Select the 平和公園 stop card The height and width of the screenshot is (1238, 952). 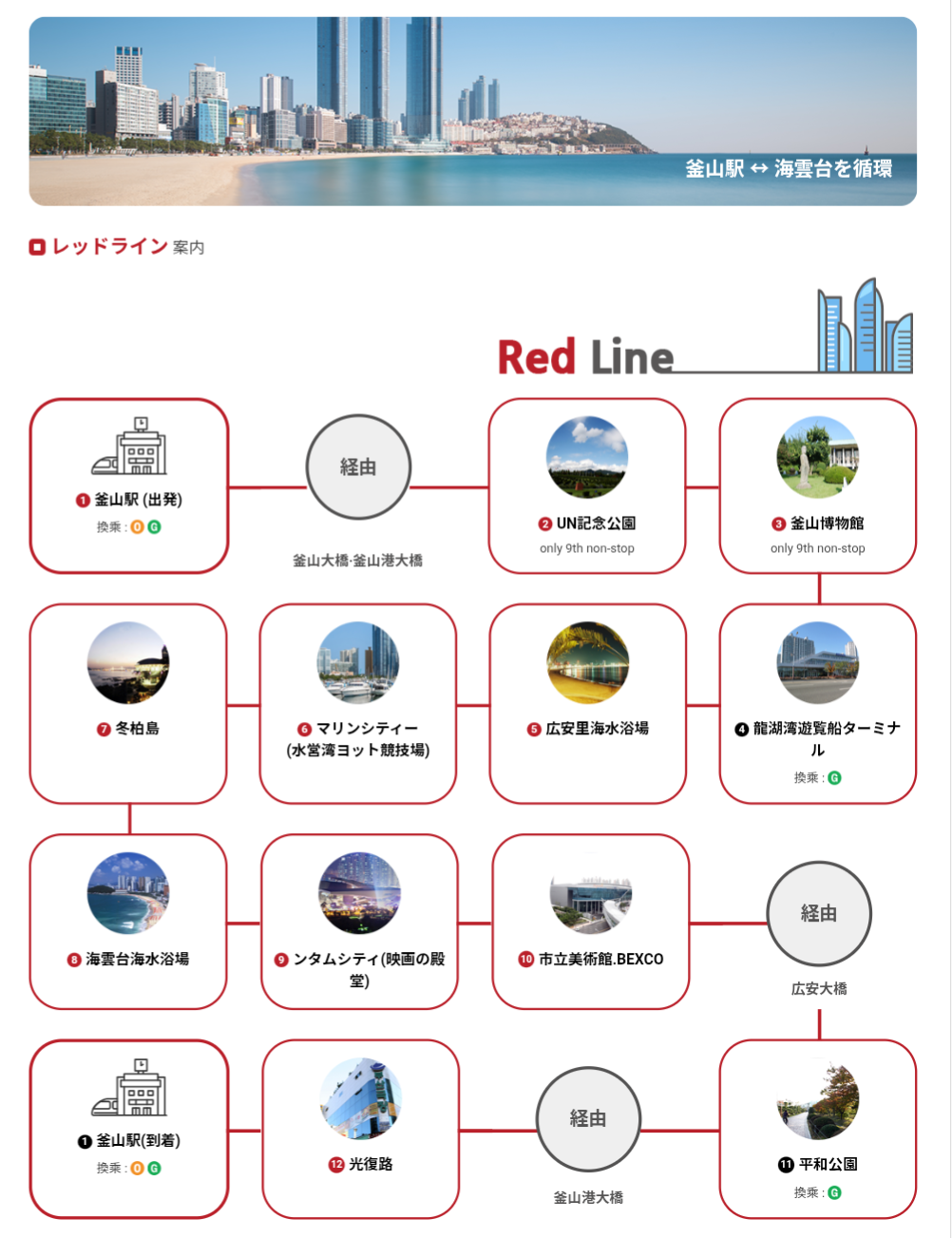[x=818, y=1129]
